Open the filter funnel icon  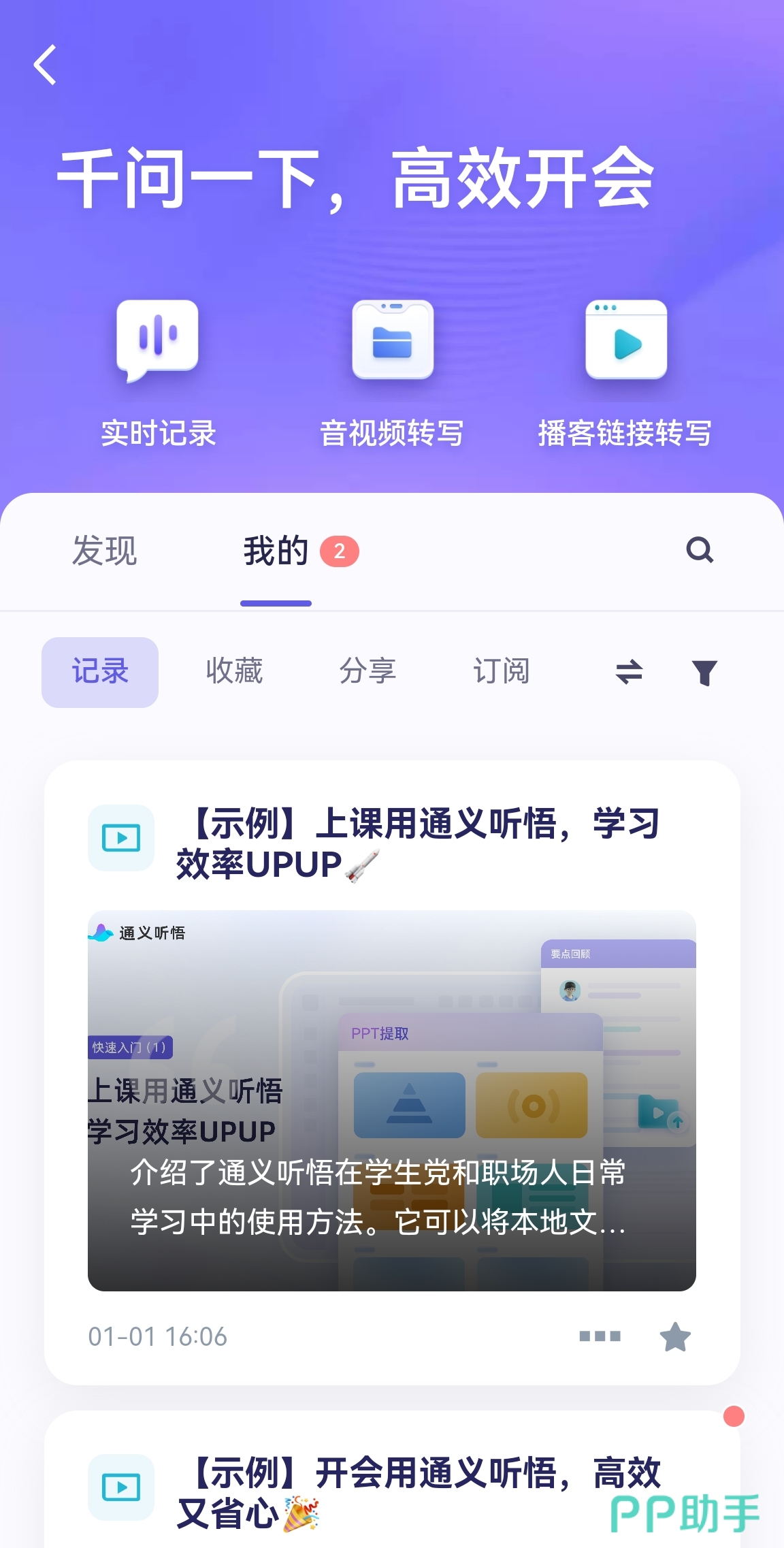704,673
